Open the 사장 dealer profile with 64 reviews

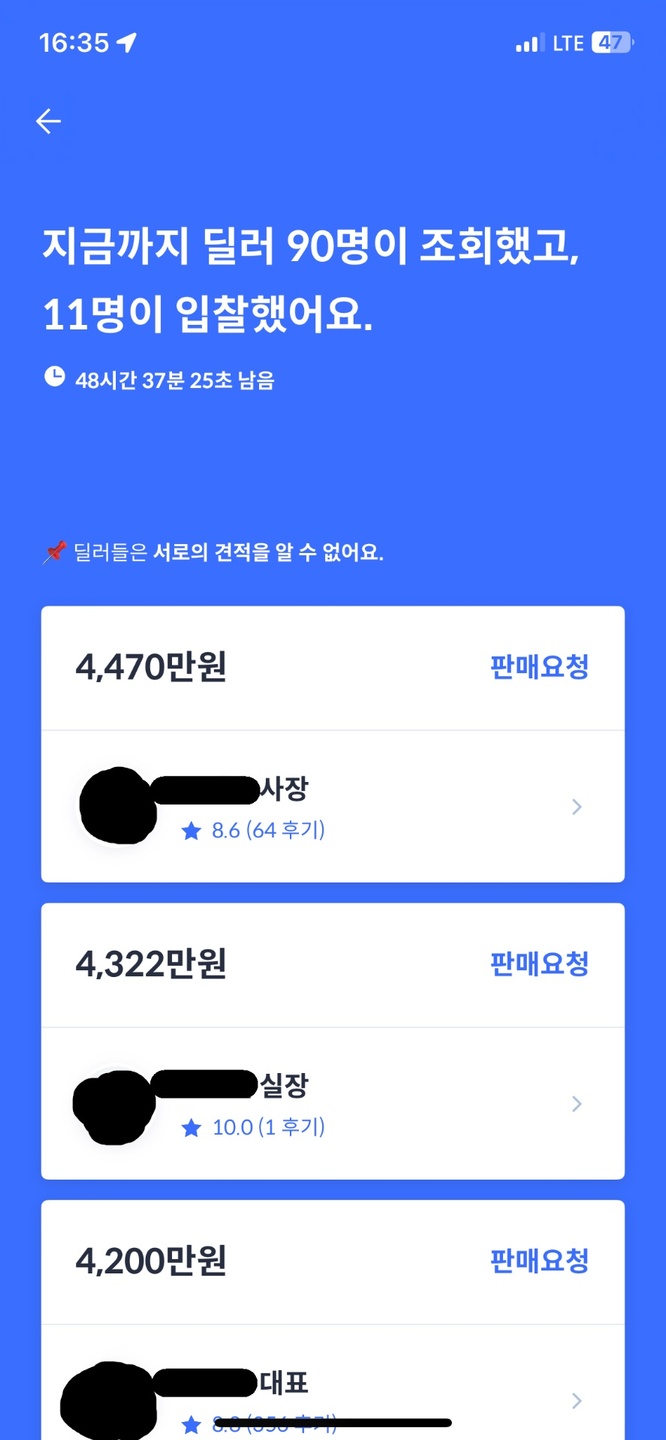click(x=333, y=807)
